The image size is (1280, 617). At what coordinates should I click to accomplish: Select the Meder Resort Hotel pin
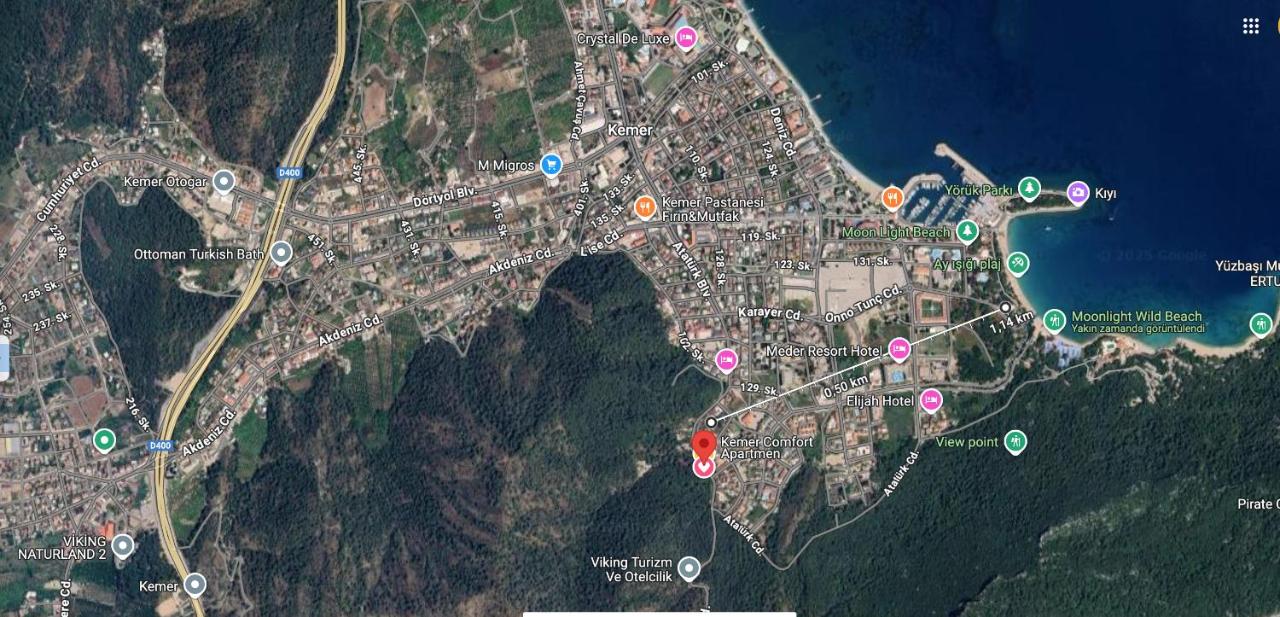tap(899, 350)
